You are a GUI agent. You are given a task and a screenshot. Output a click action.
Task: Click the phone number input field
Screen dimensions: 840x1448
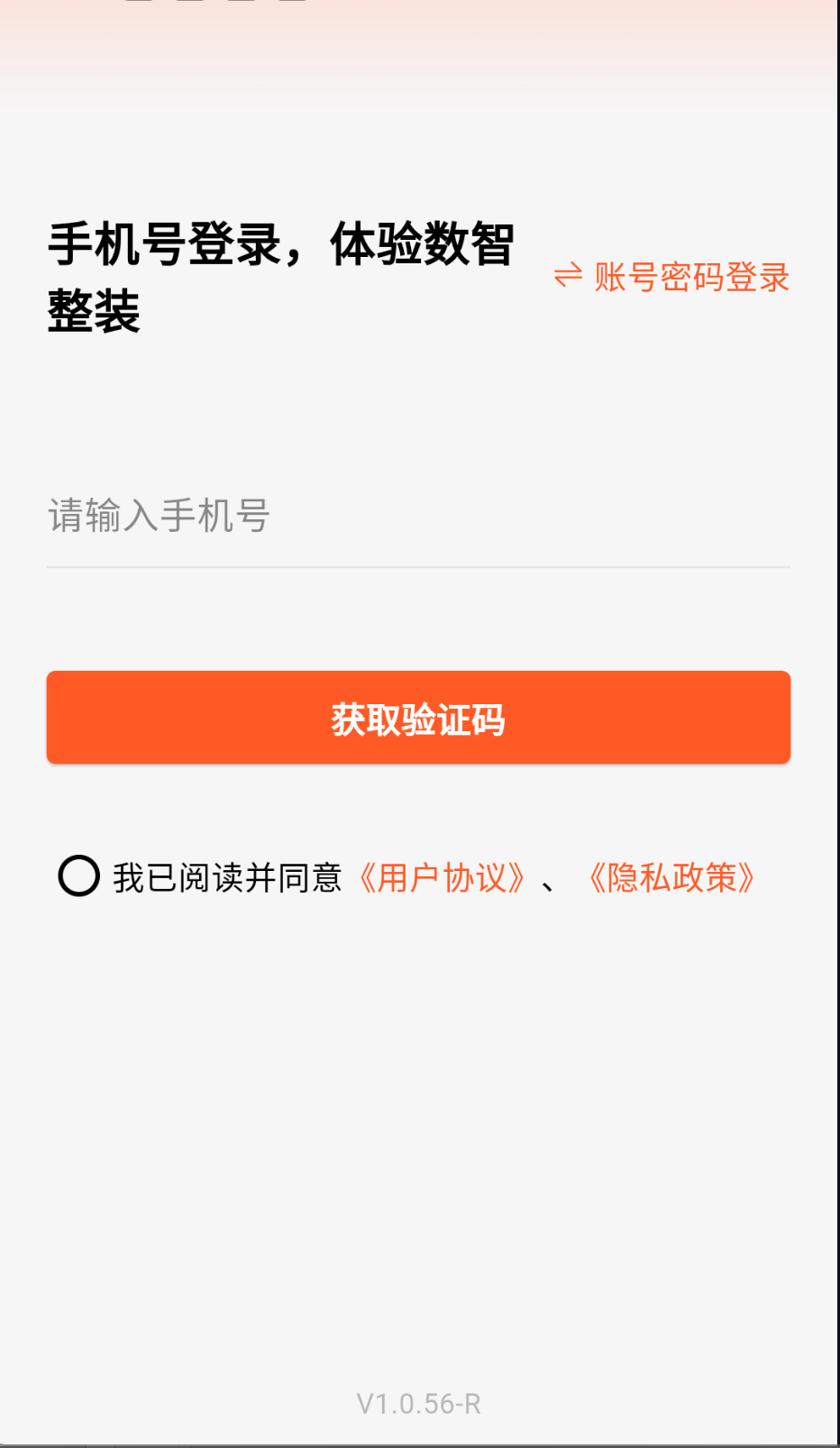419,518
